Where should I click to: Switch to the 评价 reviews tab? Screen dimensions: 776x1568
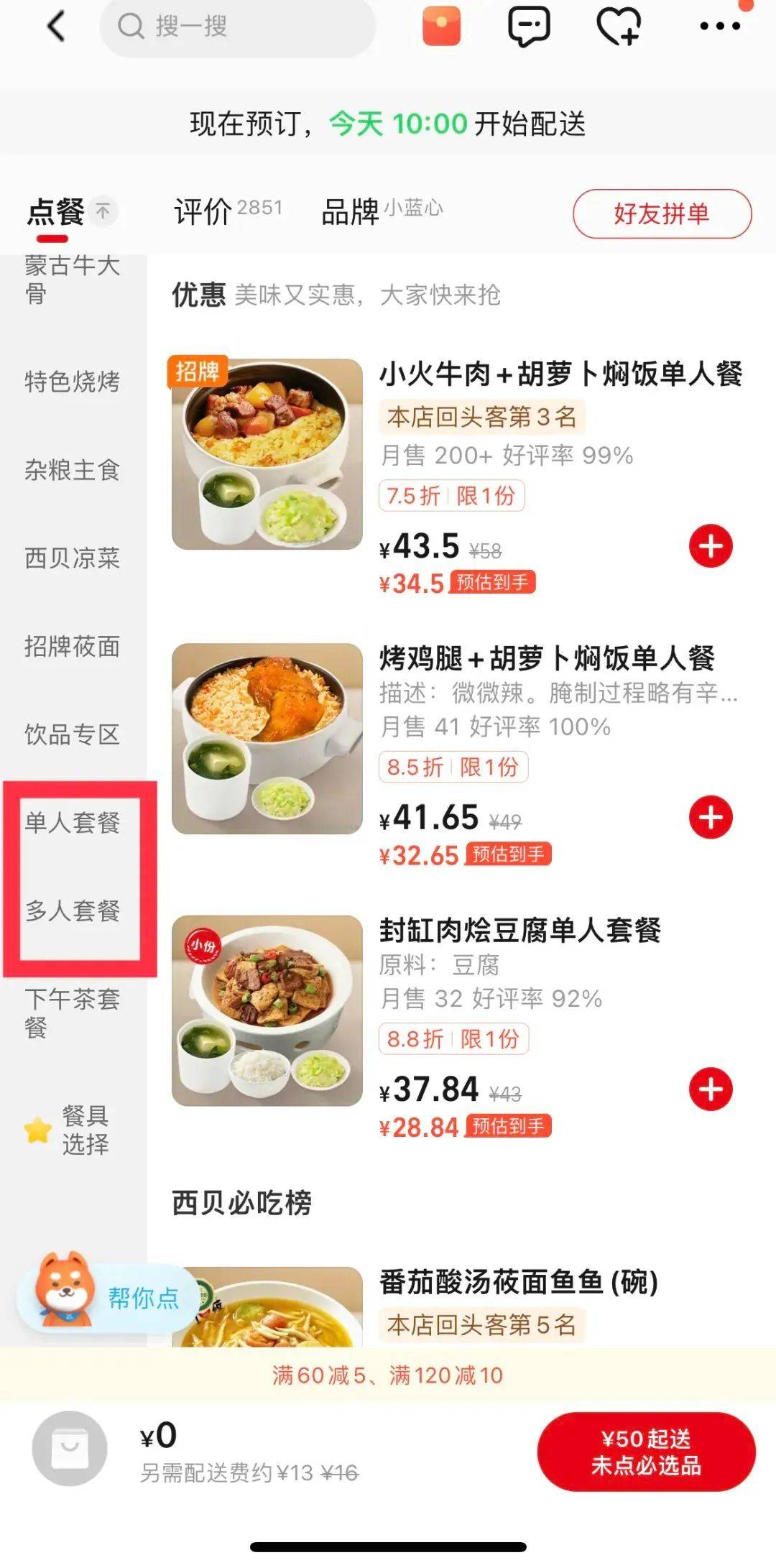pos(227,211)
